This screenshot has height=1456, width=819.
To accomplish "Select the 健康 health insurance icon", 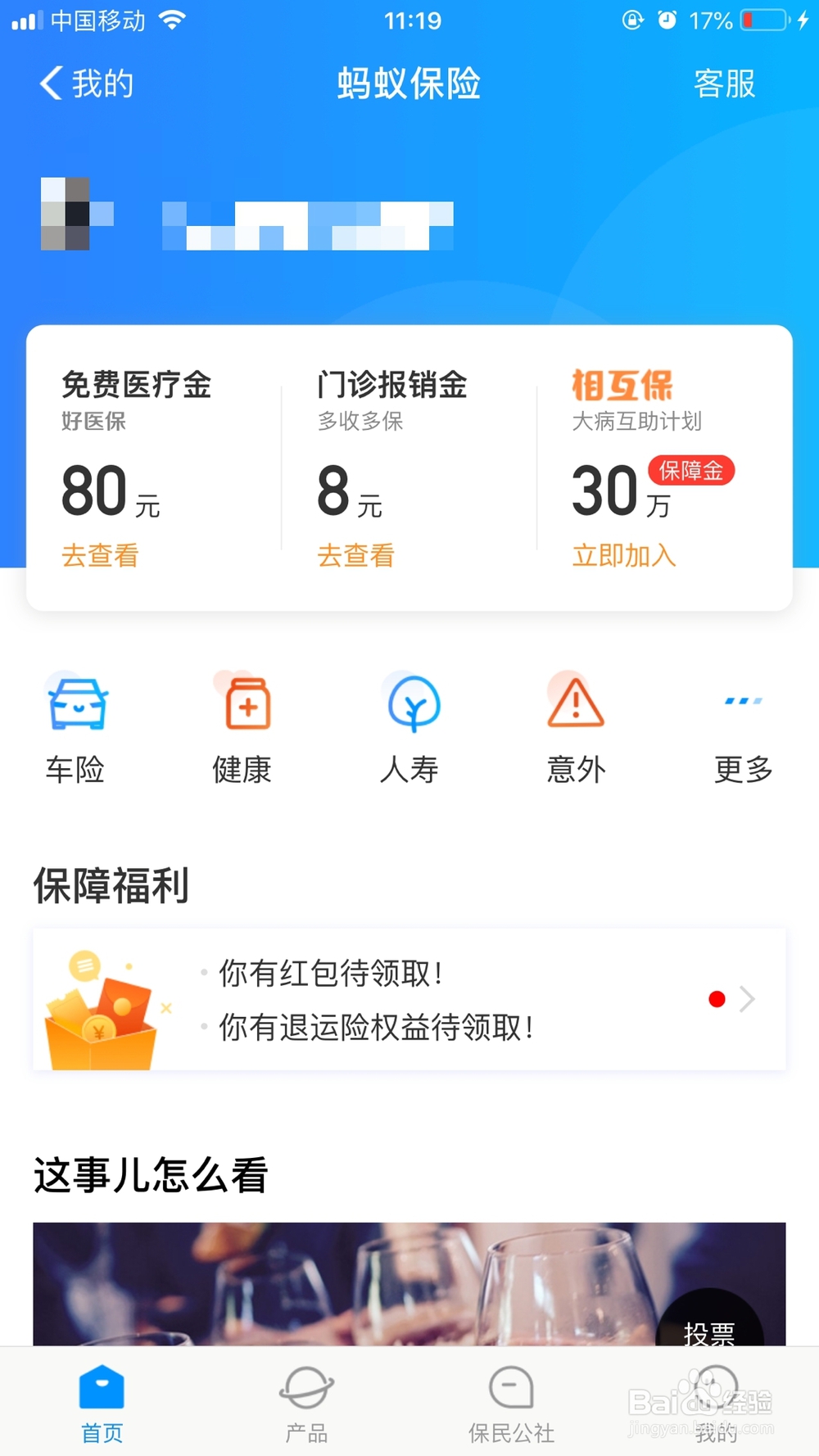I will tap(242, 703).
